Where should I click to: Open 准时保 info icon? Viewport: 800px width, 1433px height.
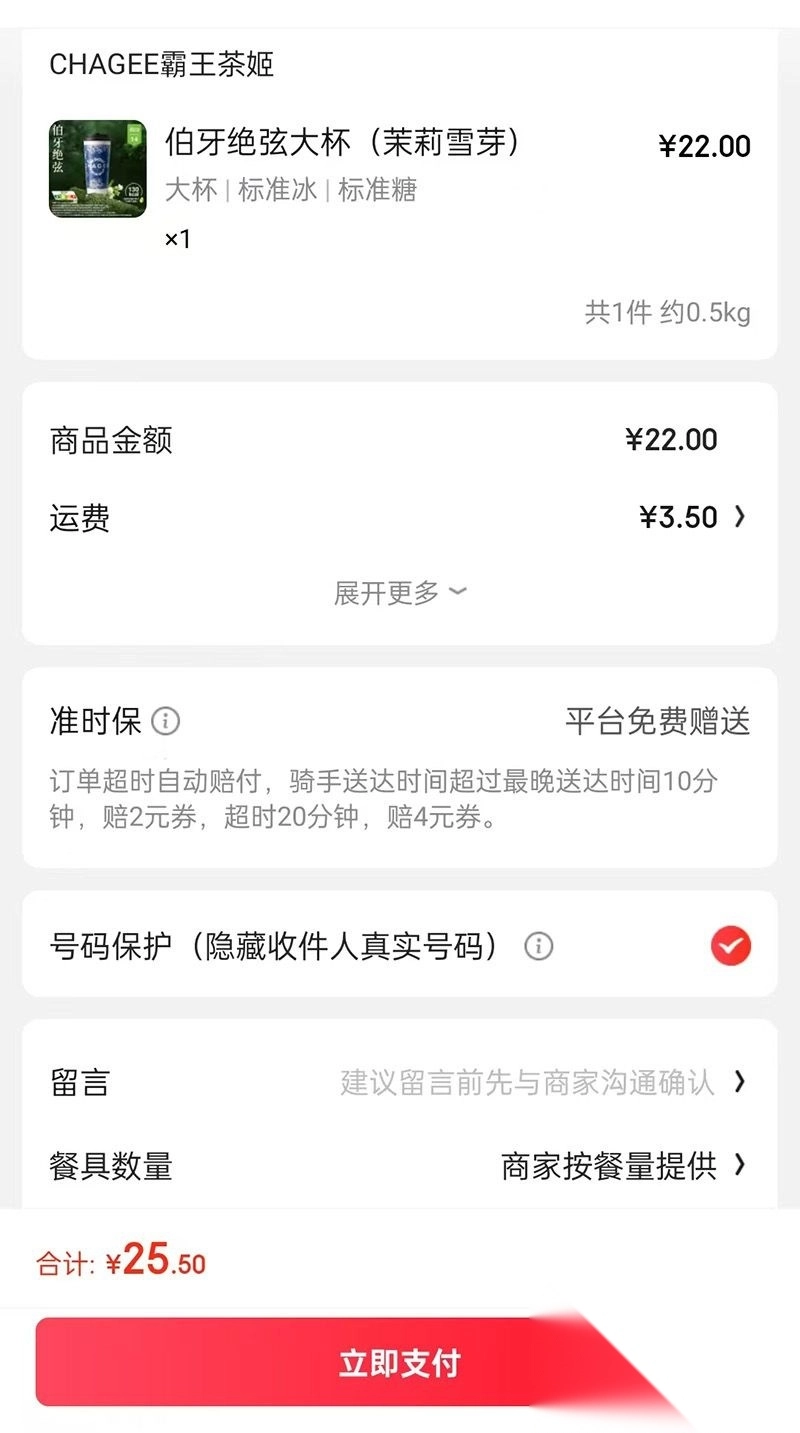point(166,721)
